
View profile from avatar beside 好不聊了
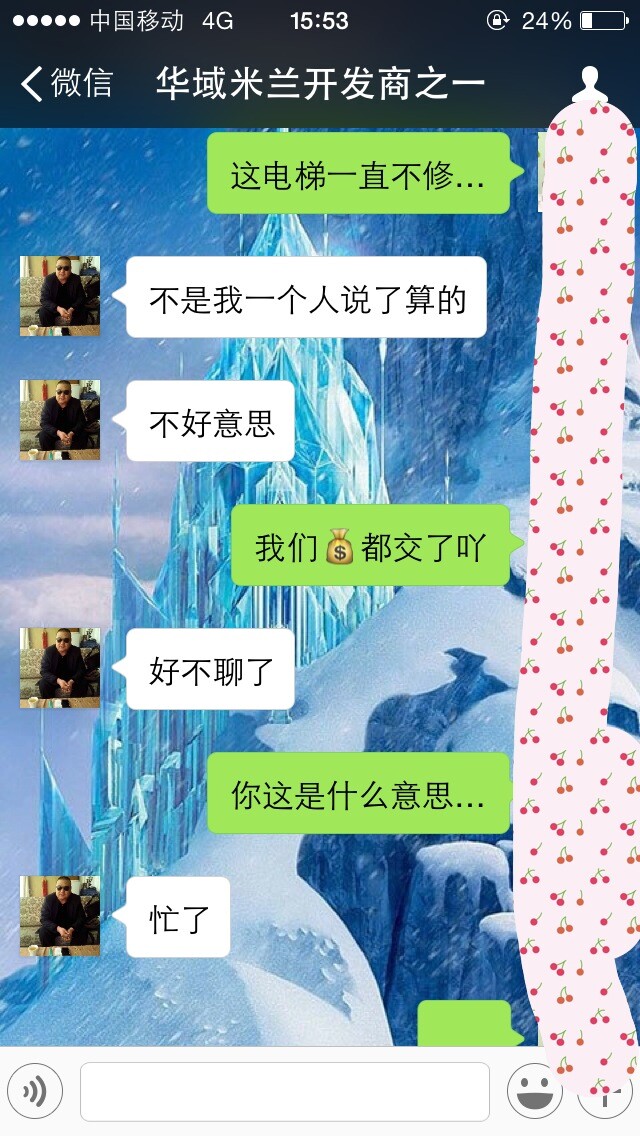[60, 668]
